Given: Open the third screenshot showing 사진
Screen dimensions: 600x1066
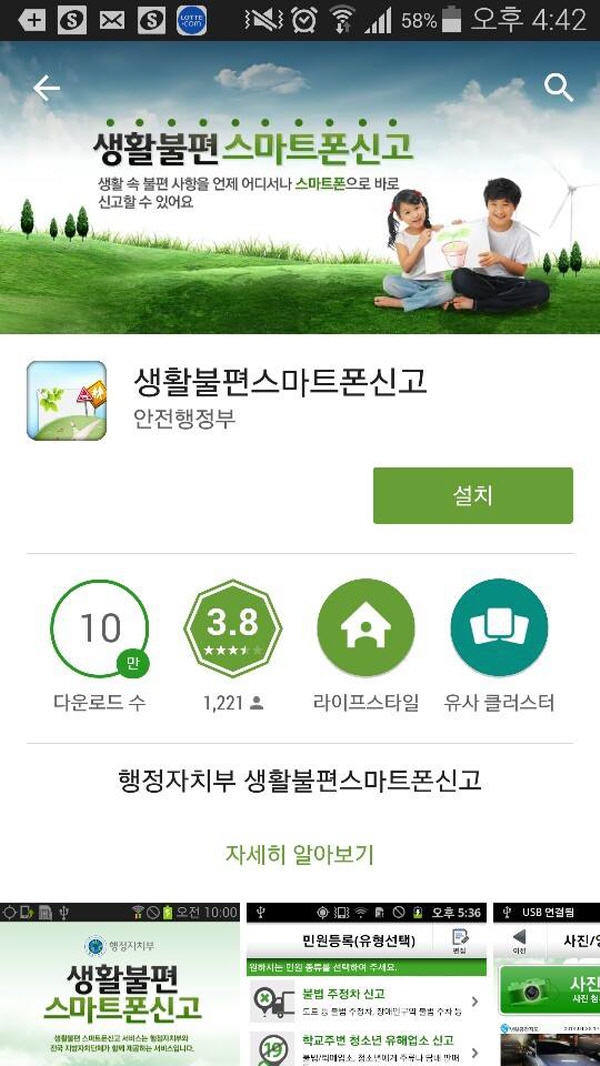Looking at the screenshot, I should (x=548, y=985).
